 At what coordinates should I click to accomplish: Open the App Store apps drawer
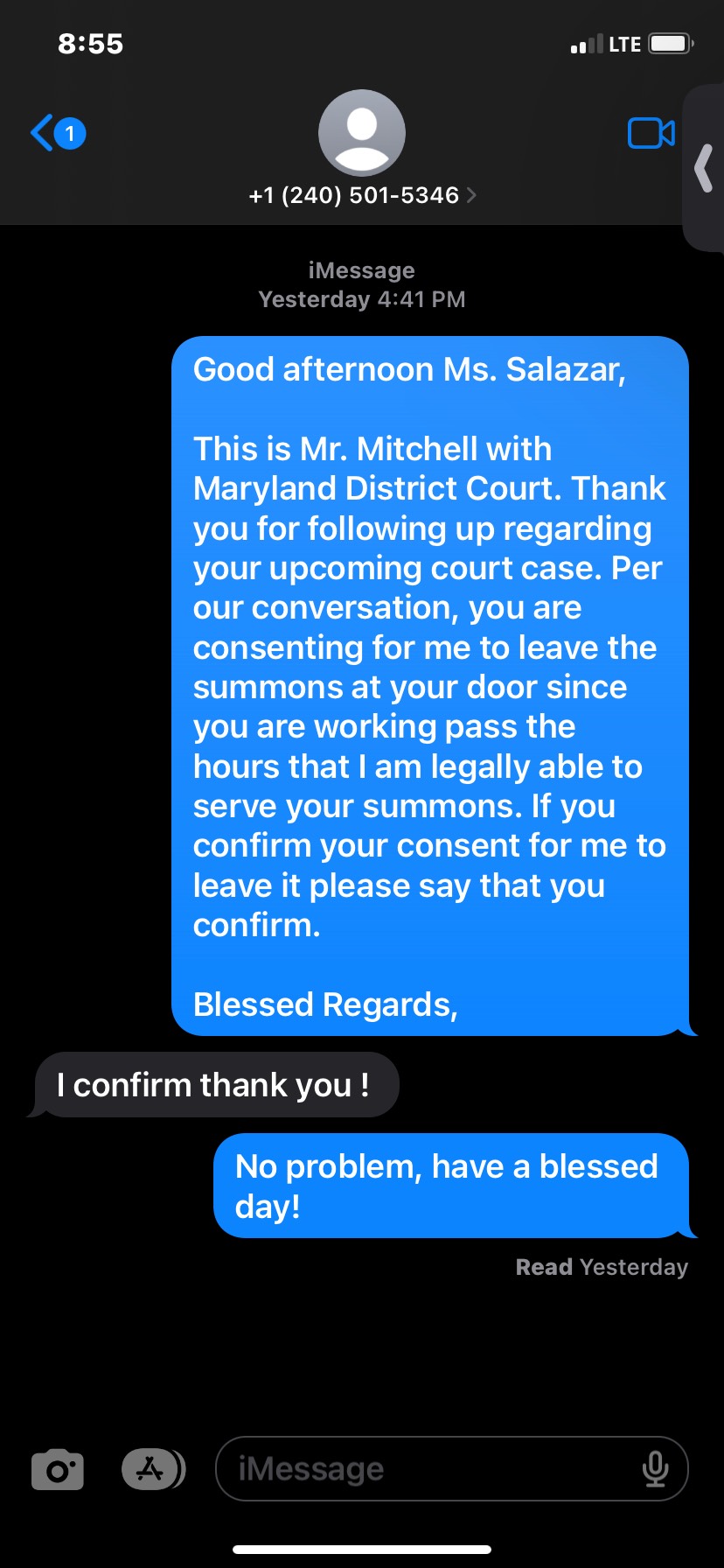153,1469
